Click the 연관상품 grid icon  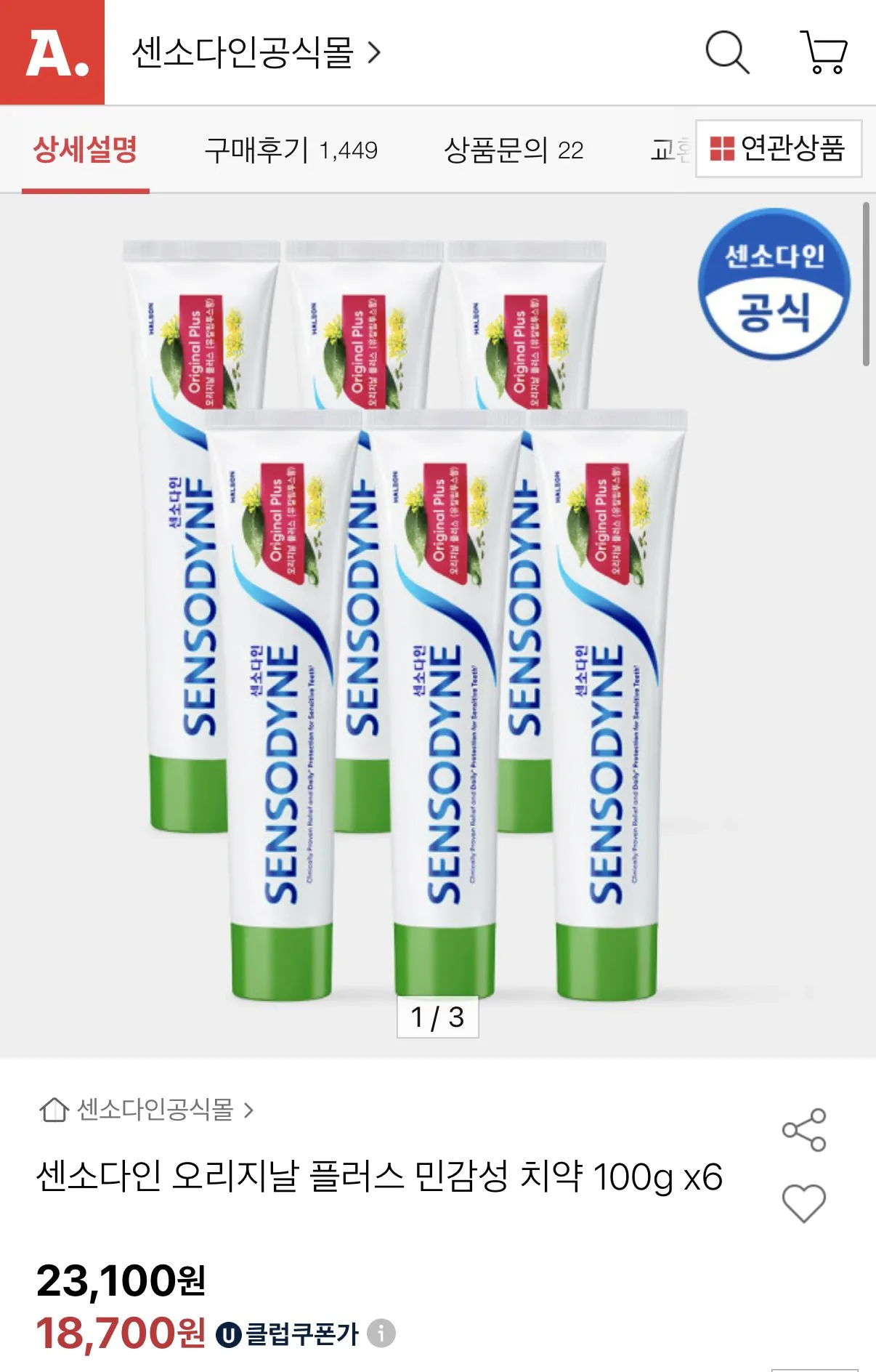[722, 150]
